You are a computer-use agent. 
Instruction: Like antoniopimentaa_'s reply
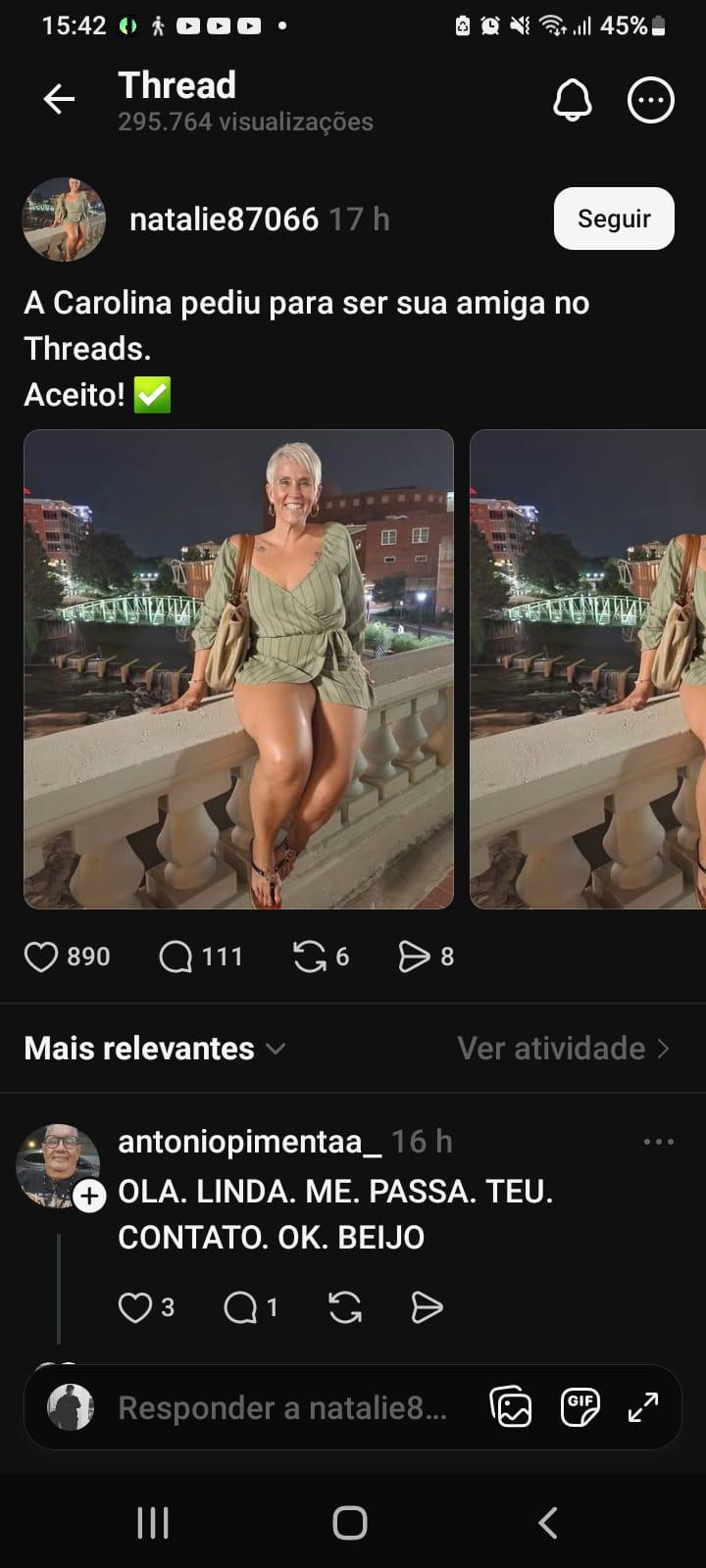tap(134, 1307)
